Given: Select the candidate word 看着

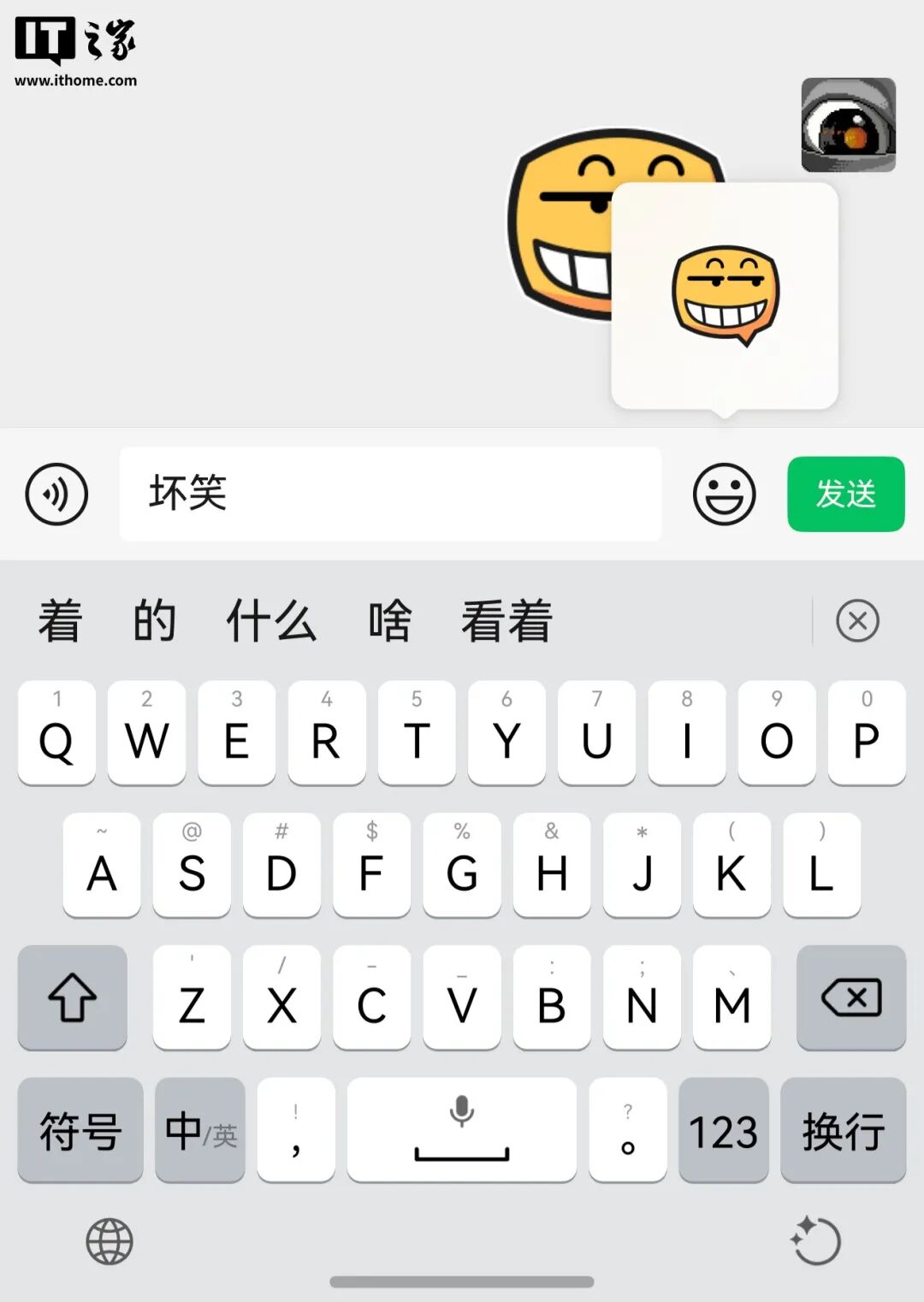Looking at the screenshot, I should tap(506, 621).
